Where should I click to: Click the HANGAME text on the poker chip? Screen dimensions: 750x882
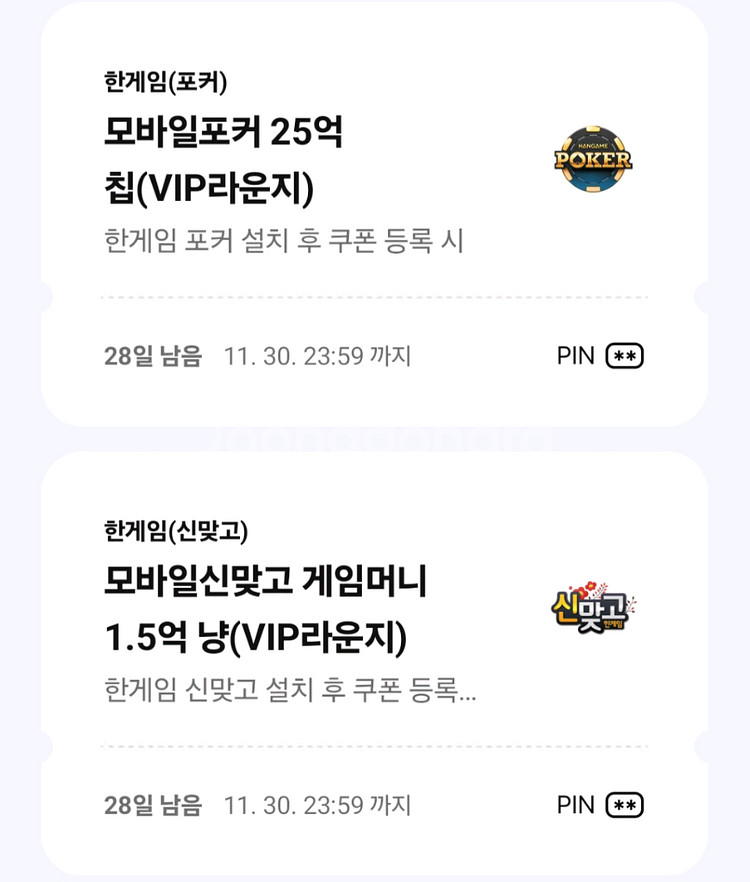592,146
